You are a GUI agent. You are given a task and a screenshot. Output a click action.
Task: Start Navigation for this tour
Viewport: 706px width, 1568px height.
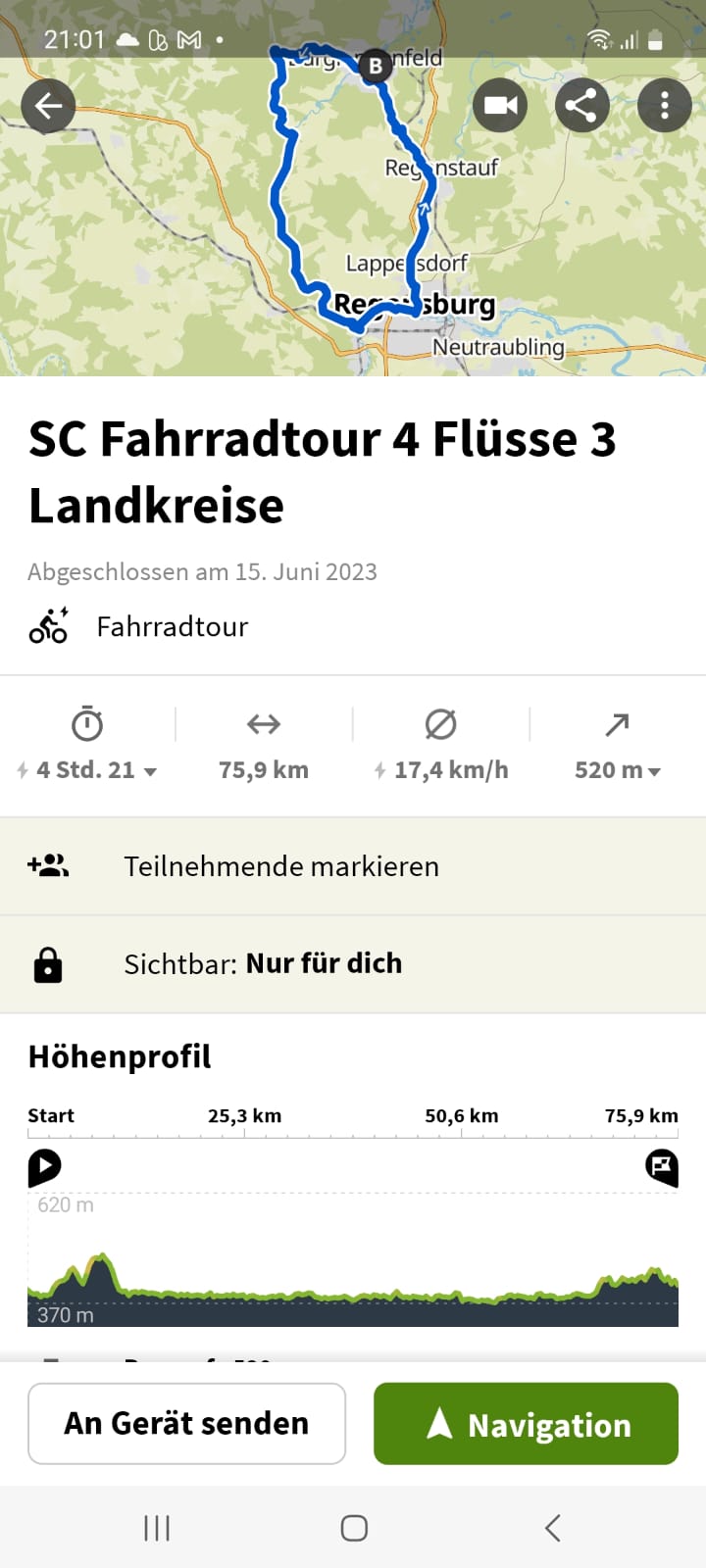[526, 1423]
